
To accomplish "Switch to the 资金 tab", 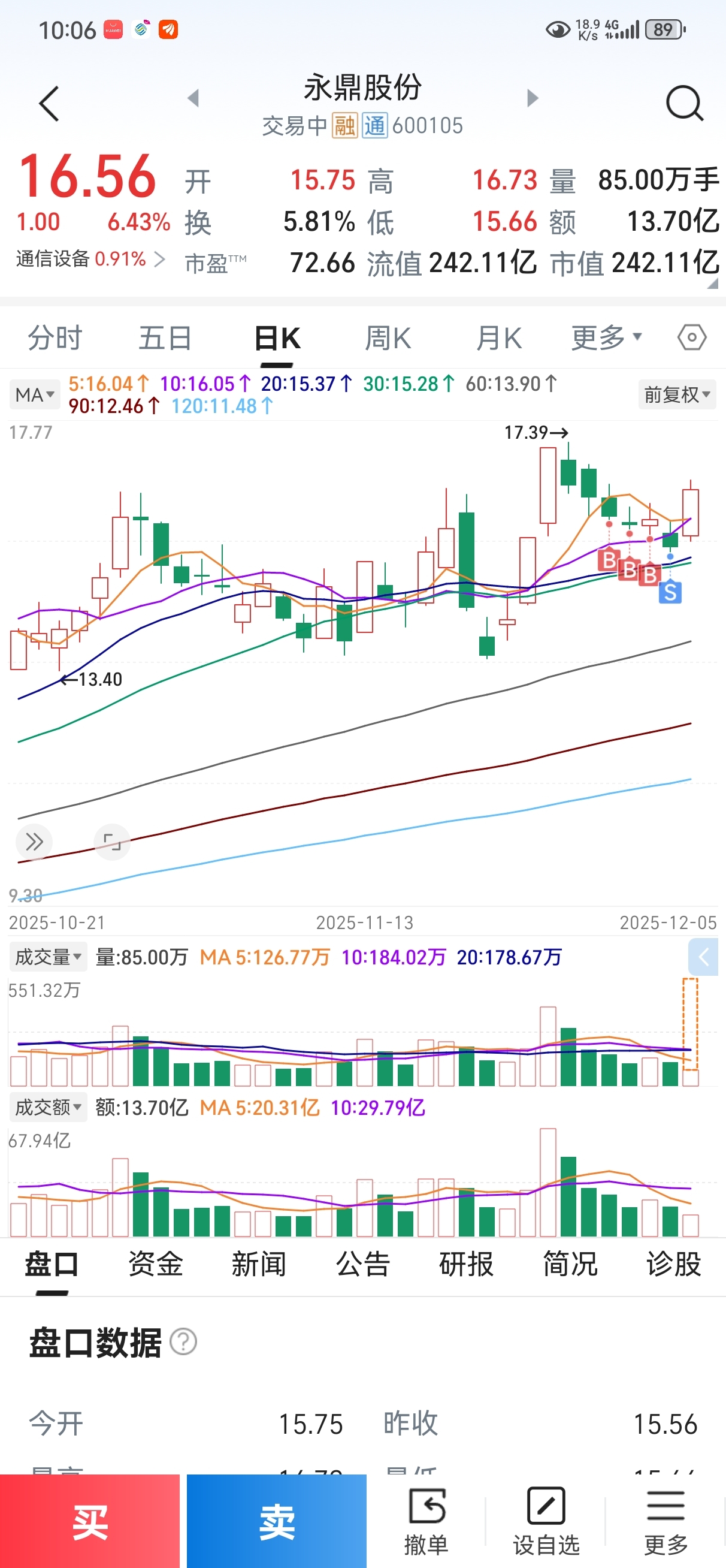I will [155, 1264].
